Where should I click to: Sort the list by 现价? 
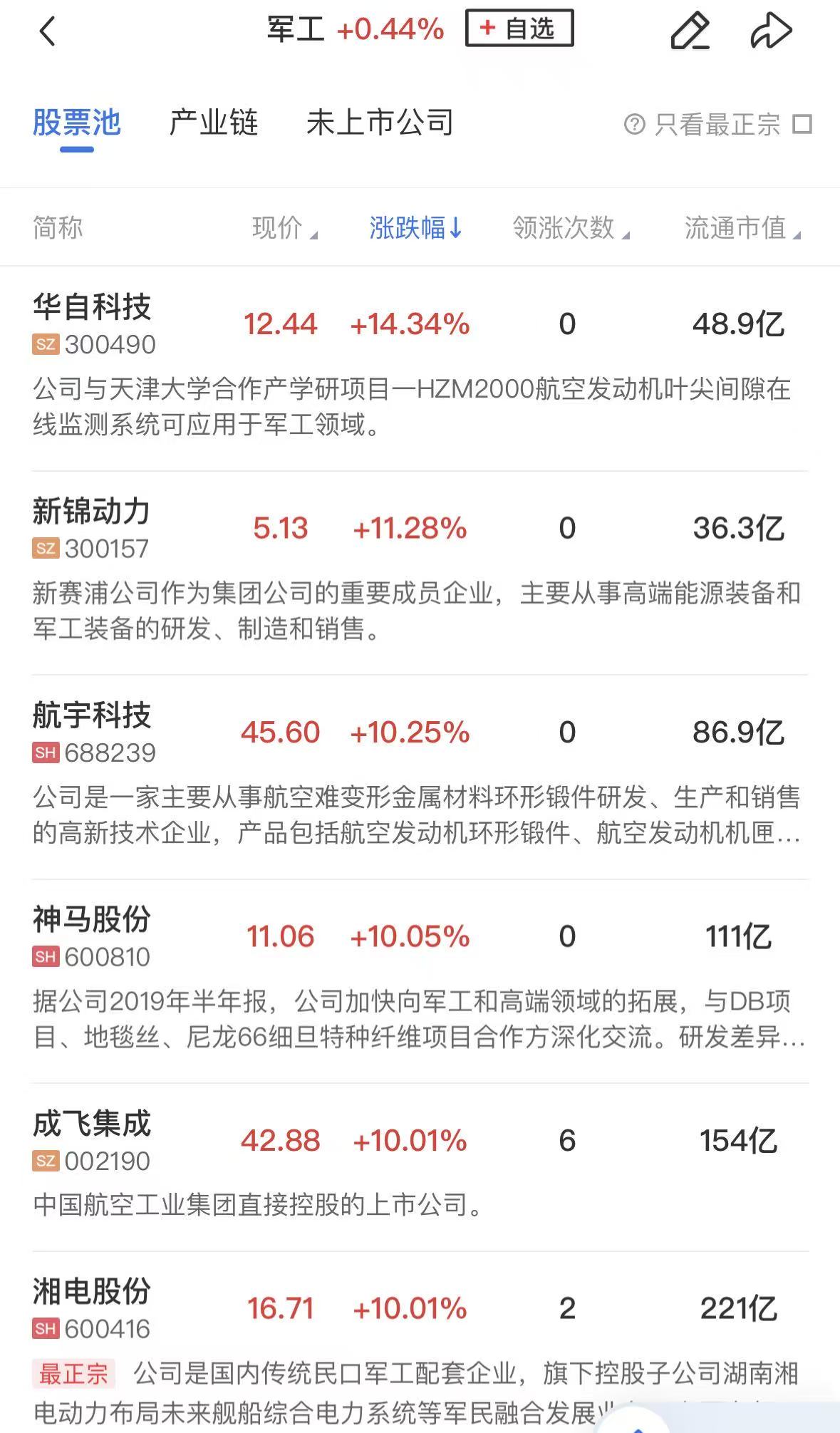[284, 228]
